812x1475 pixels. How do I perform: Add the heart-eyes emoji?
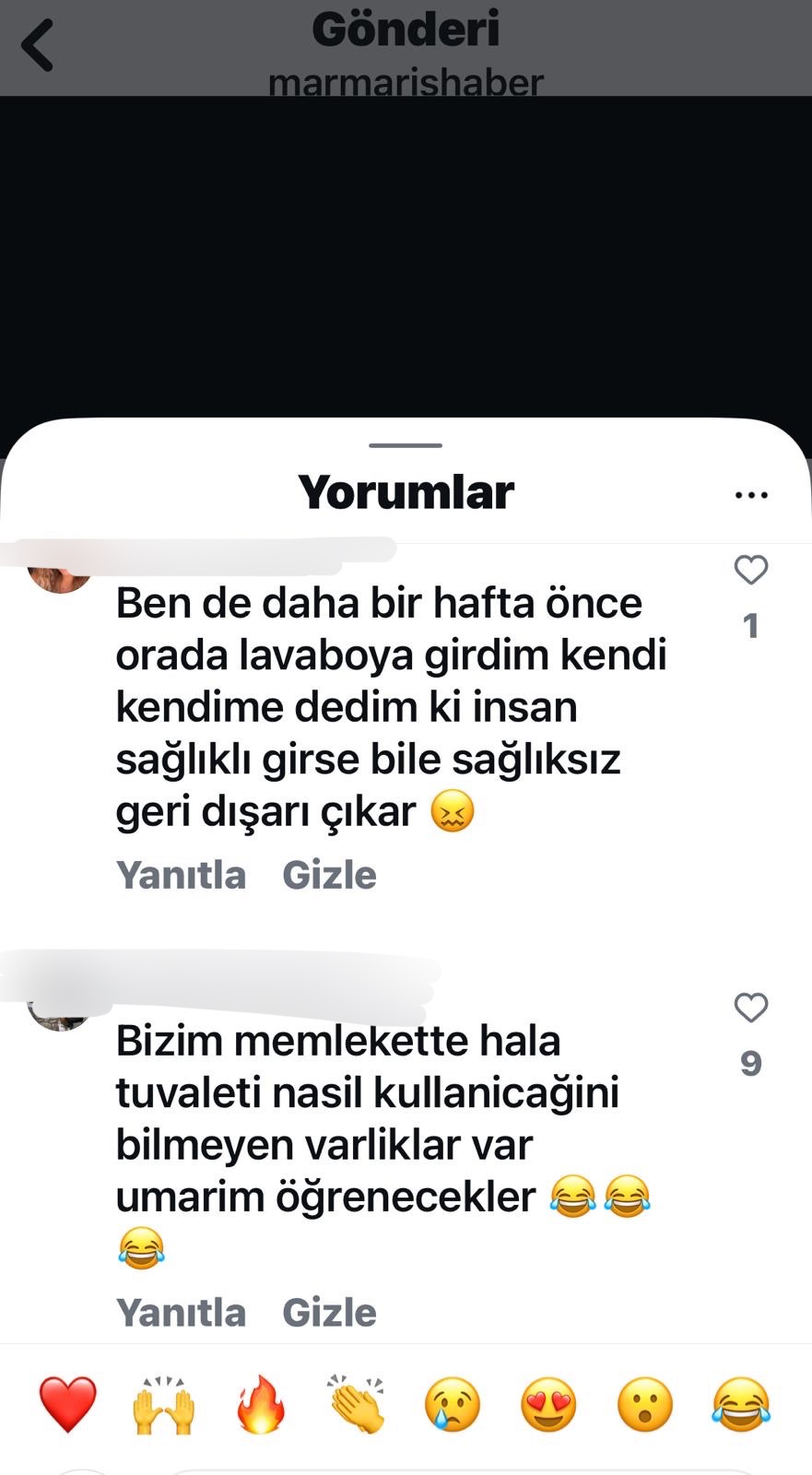[x=548, y=1405]
